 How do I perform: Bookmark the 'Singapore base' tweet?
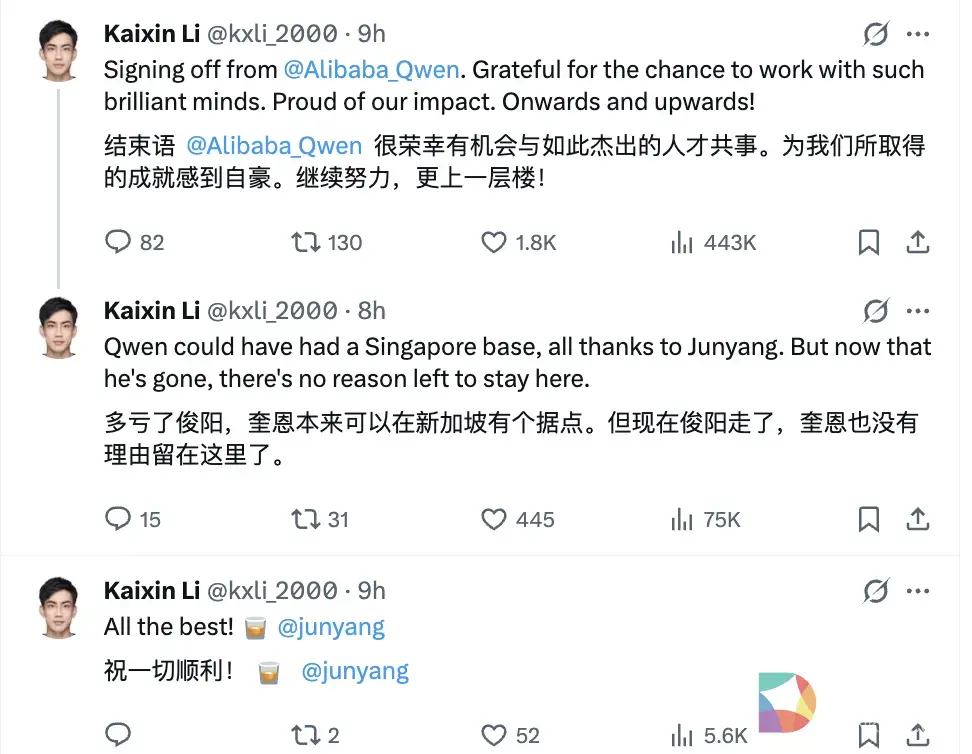click(869, 519)
